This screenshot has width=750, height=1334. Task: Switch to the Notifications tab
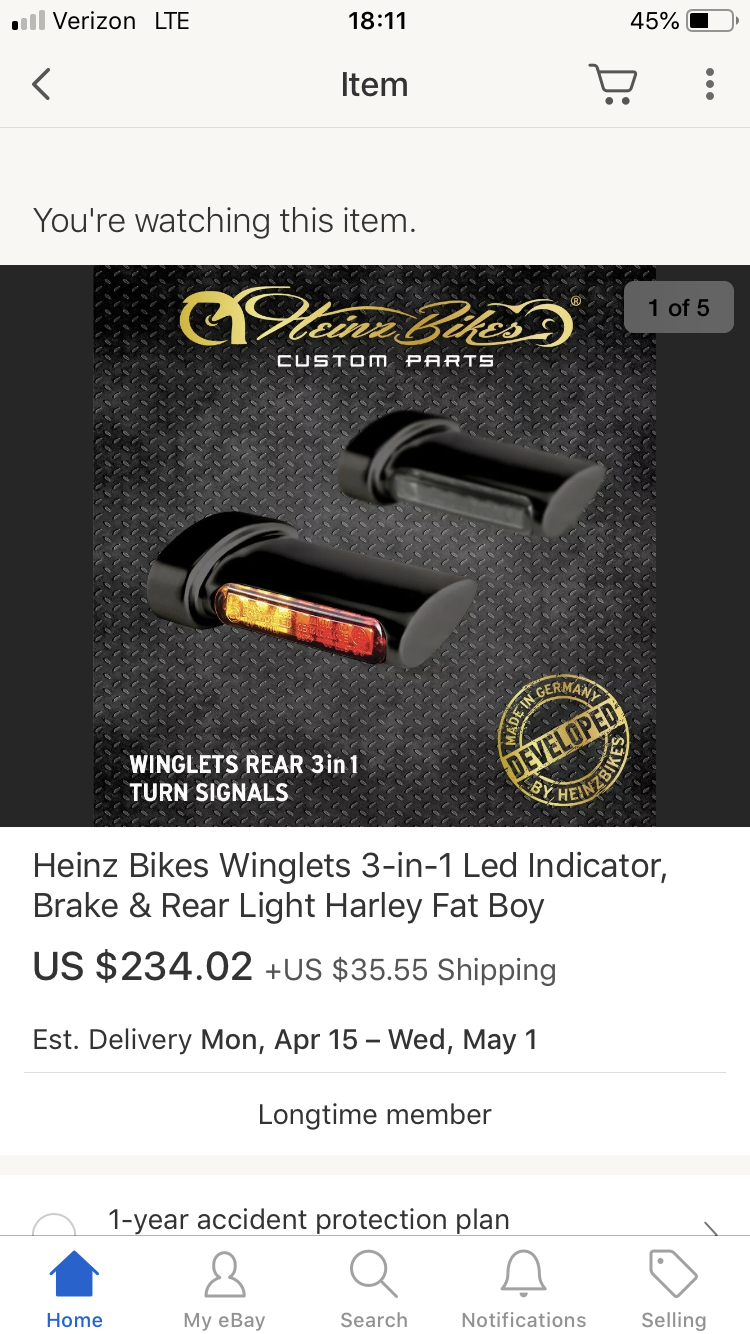524,1290
